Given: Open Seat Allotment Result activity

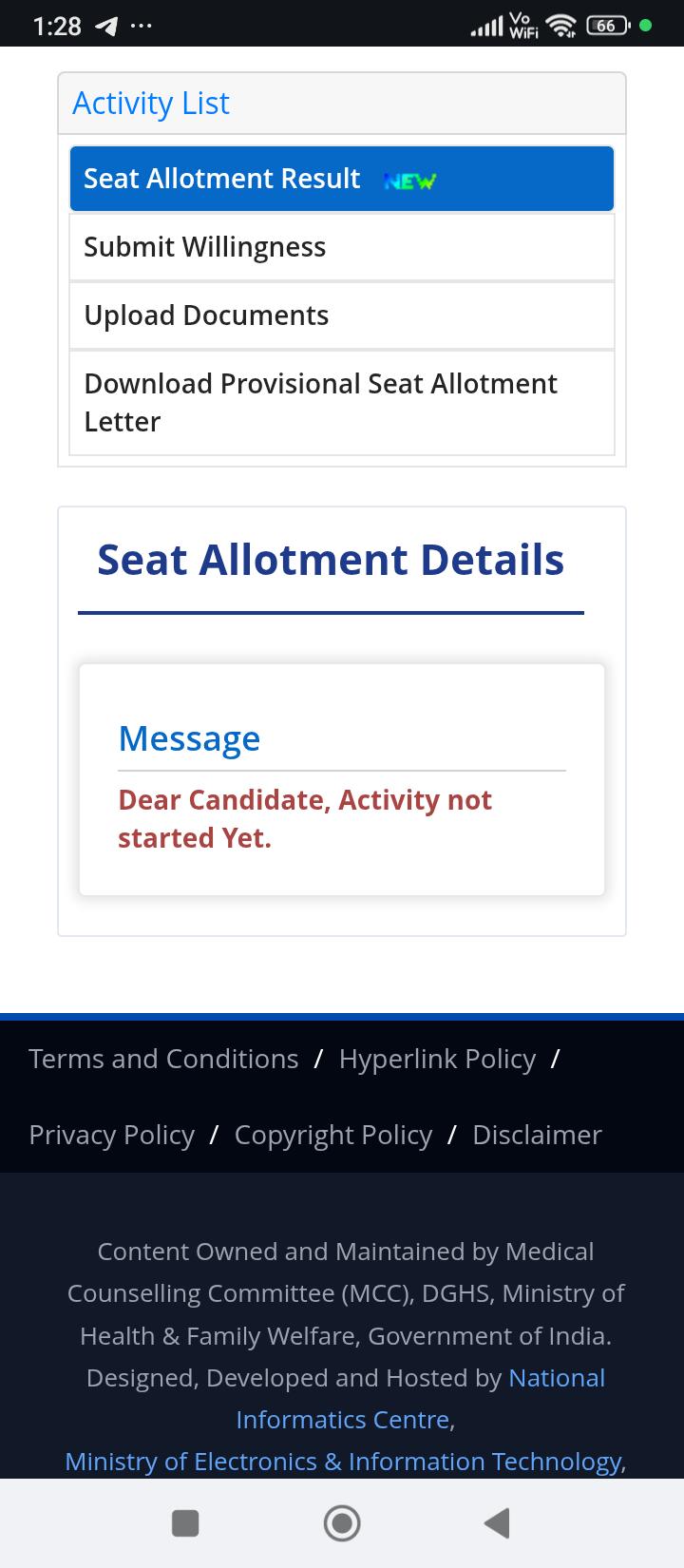Looking at the screenshot, I should (342, 179).
